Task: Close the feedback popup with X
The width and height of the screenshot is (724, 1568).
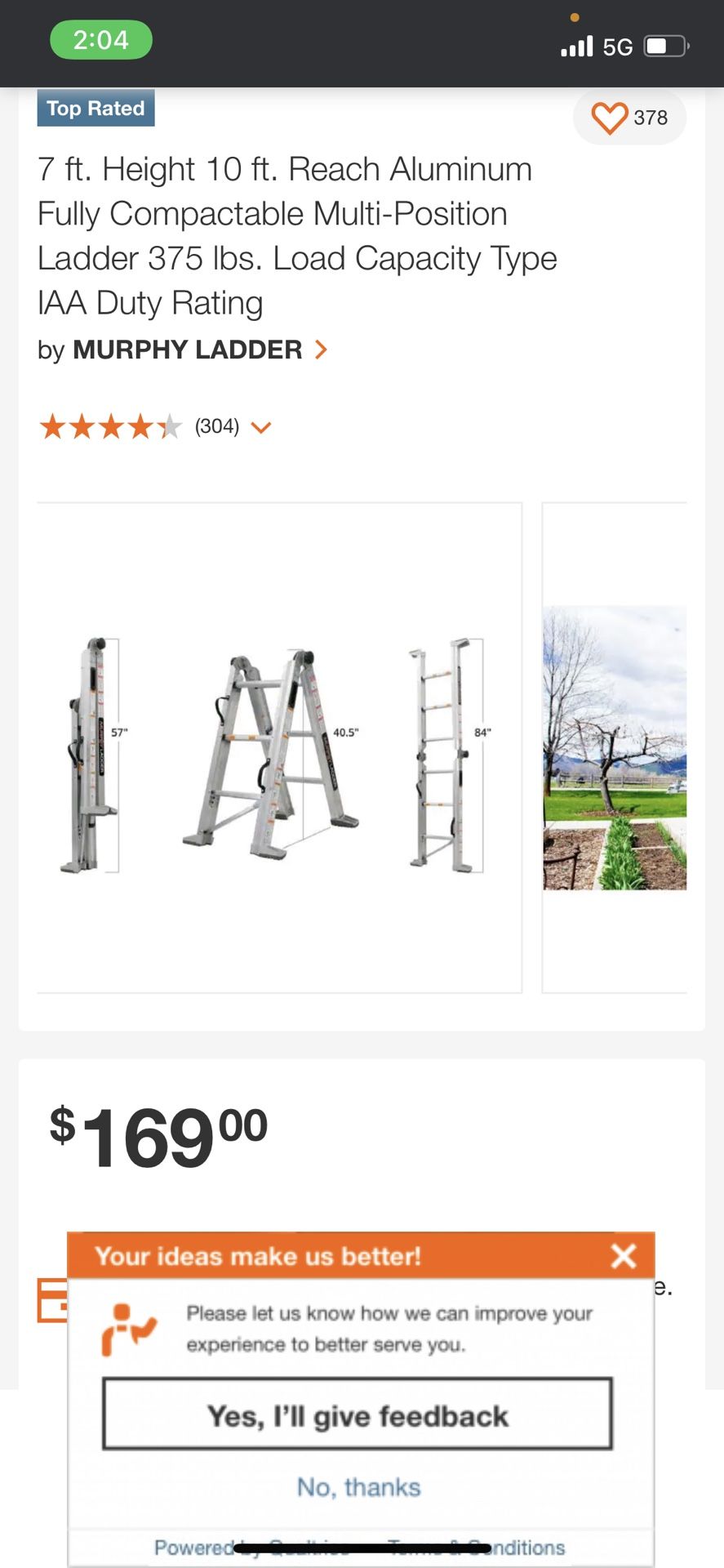Action: (x=624, y=1255)
